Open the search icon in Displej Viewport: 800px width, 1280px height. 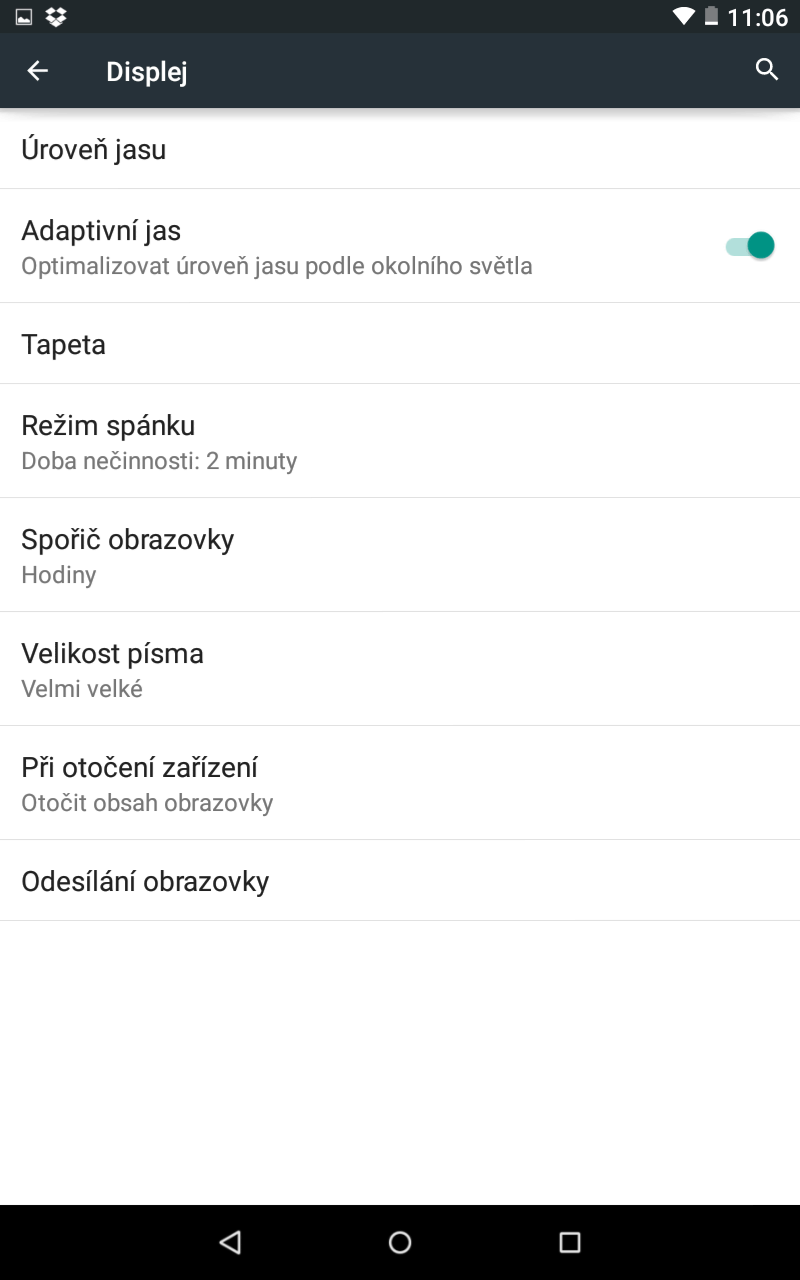point(767,70)
